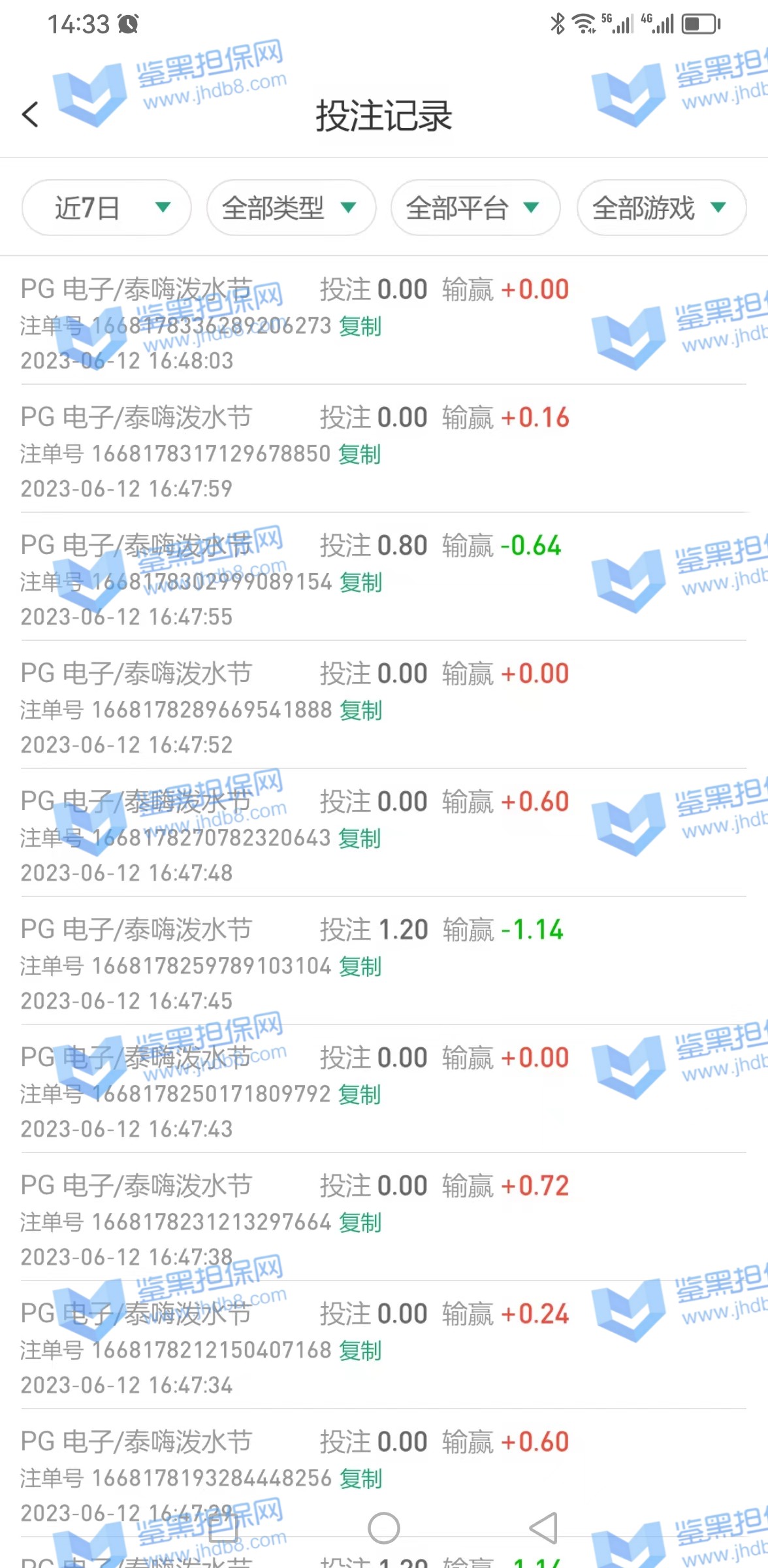768x1568 pixels.
Task: Tap 复制 beside order 1668178302999089154
Action: tap(360, 582)
